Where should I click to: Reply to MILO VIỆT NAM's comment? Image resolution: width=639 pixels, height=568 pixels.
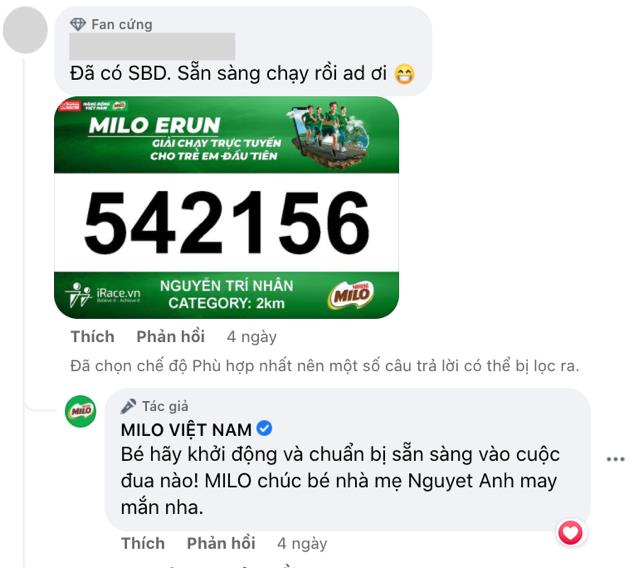pos(220,543)
